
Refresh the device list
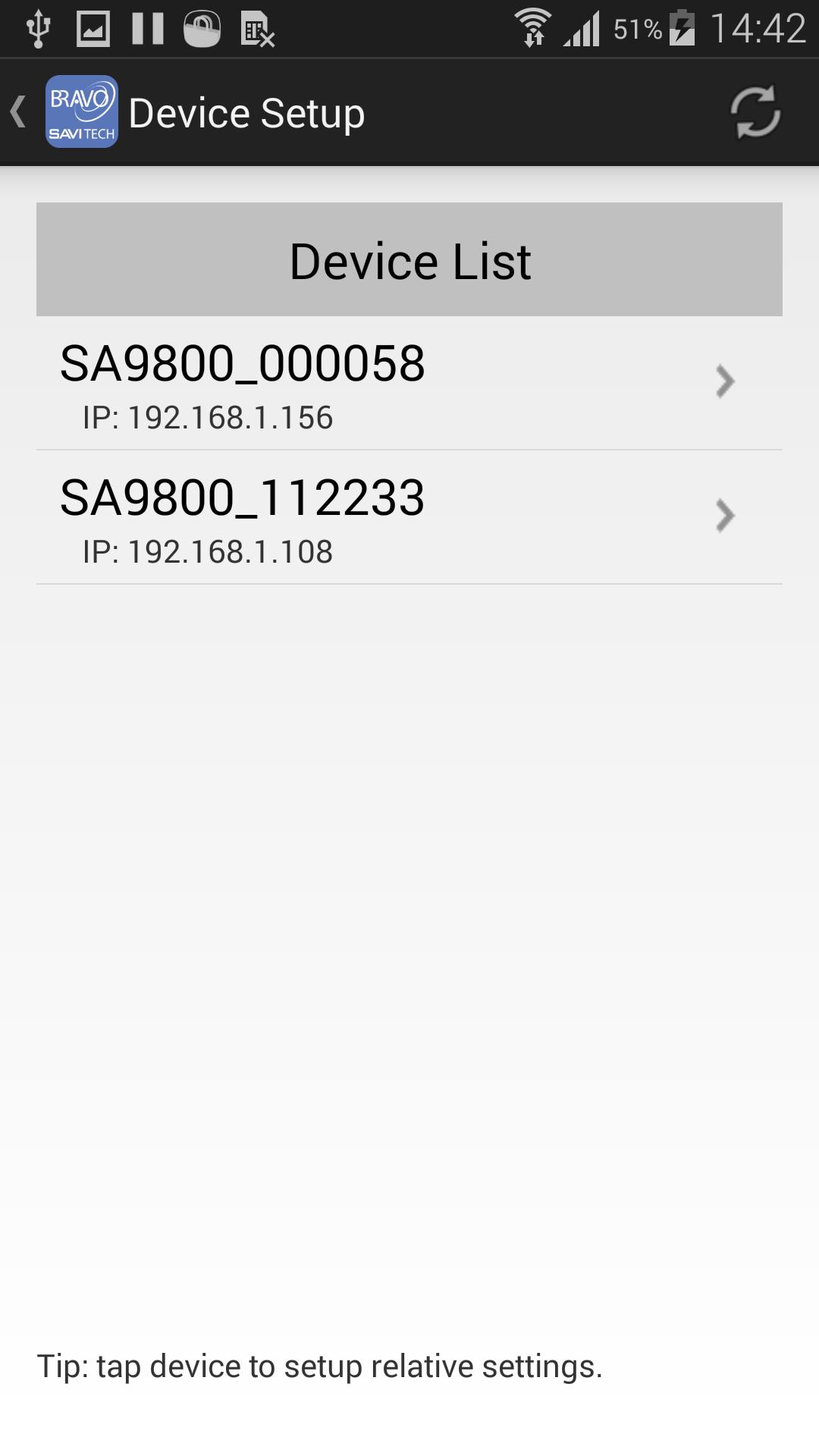tap(755, 112)
